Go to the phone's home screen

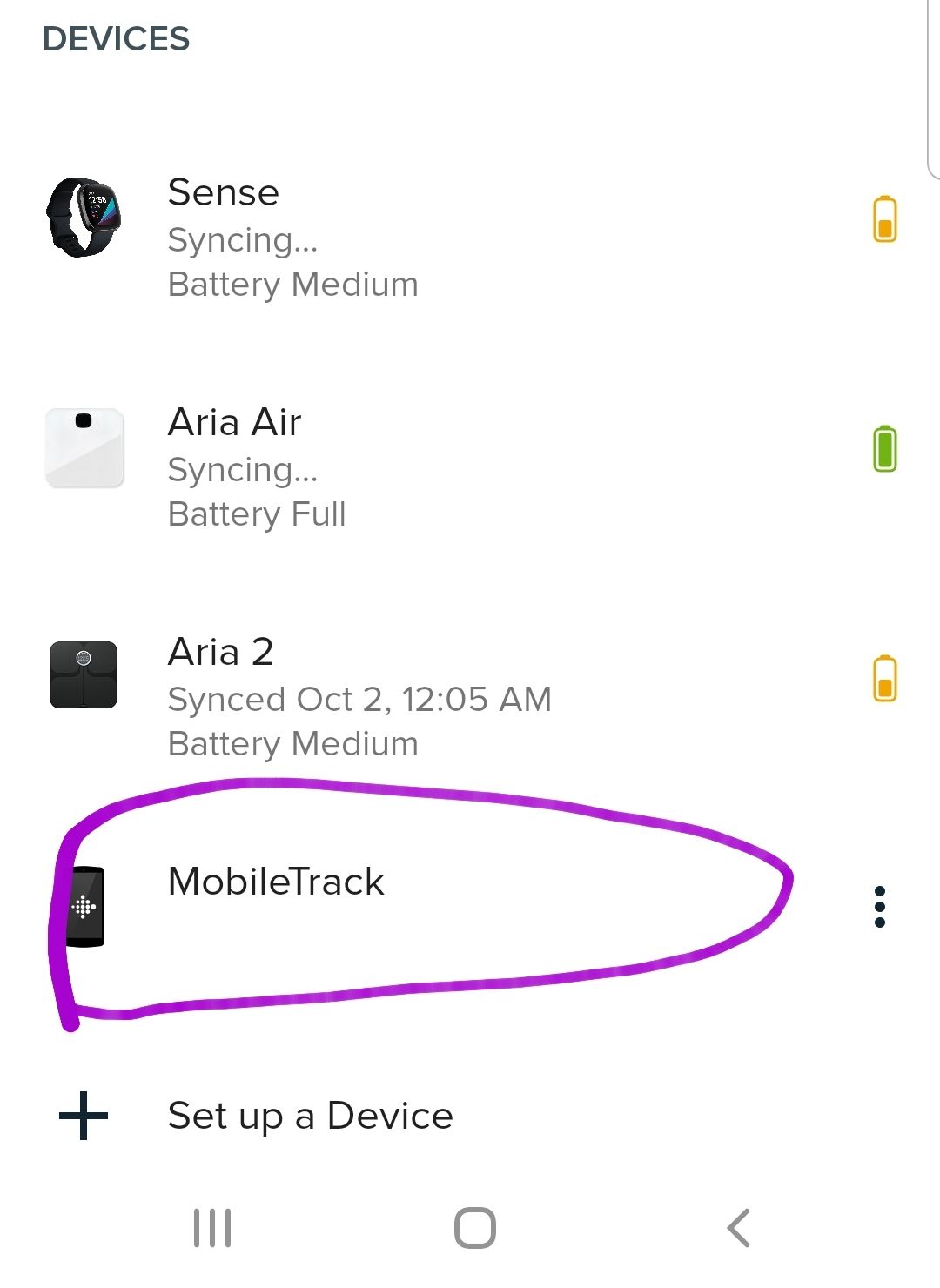(474, 1228)
